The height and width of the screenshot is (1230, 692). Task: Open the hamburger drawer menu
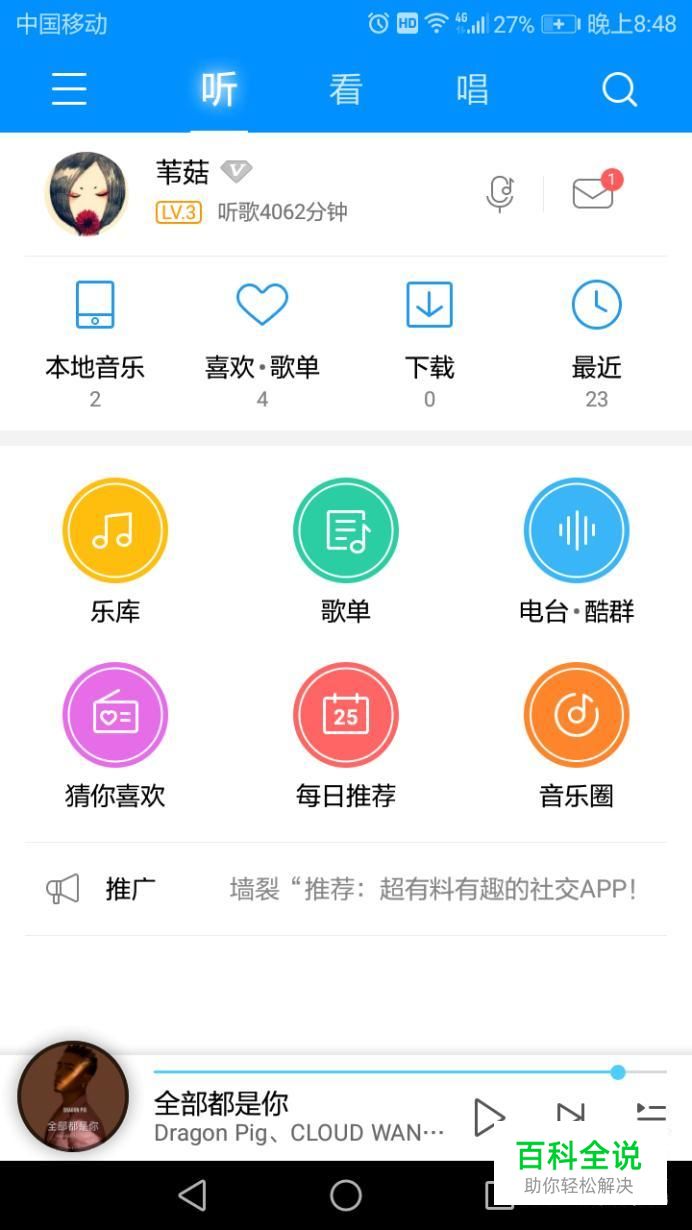point(69,90)
